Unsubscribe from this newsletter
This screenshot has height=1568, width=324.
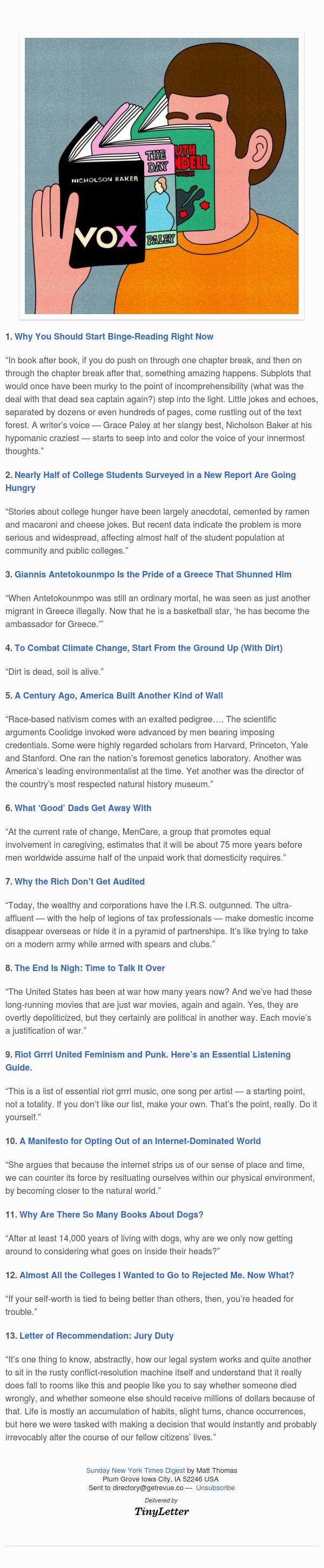point(215,1487)
